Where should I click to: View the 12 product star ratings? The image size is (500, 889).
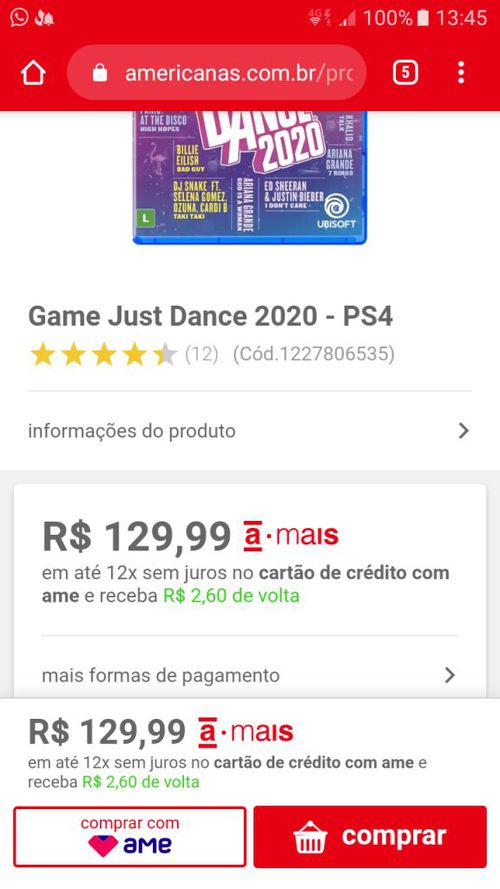tap(124, 354)
